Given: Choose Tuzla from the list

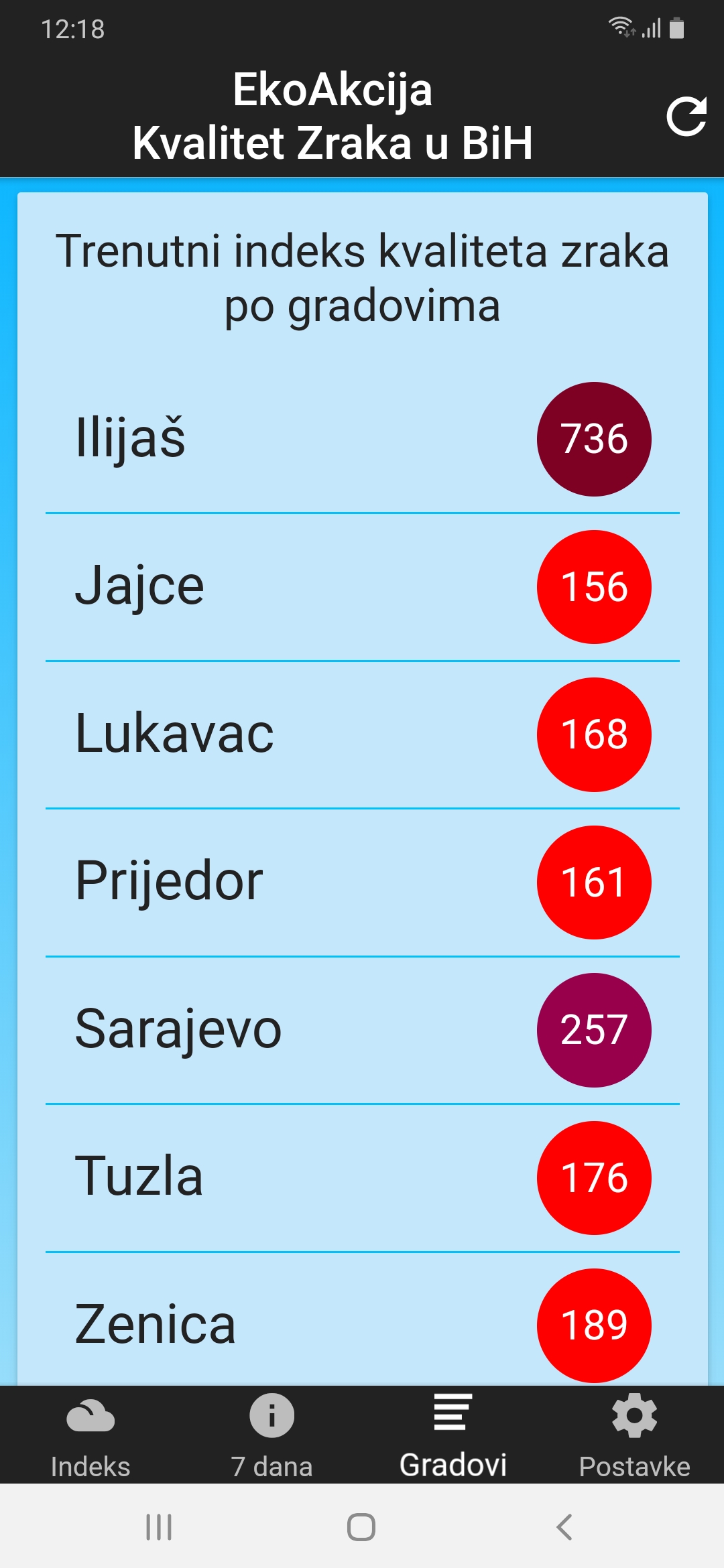Looking at the screenshot, I should pos(363,1177).
